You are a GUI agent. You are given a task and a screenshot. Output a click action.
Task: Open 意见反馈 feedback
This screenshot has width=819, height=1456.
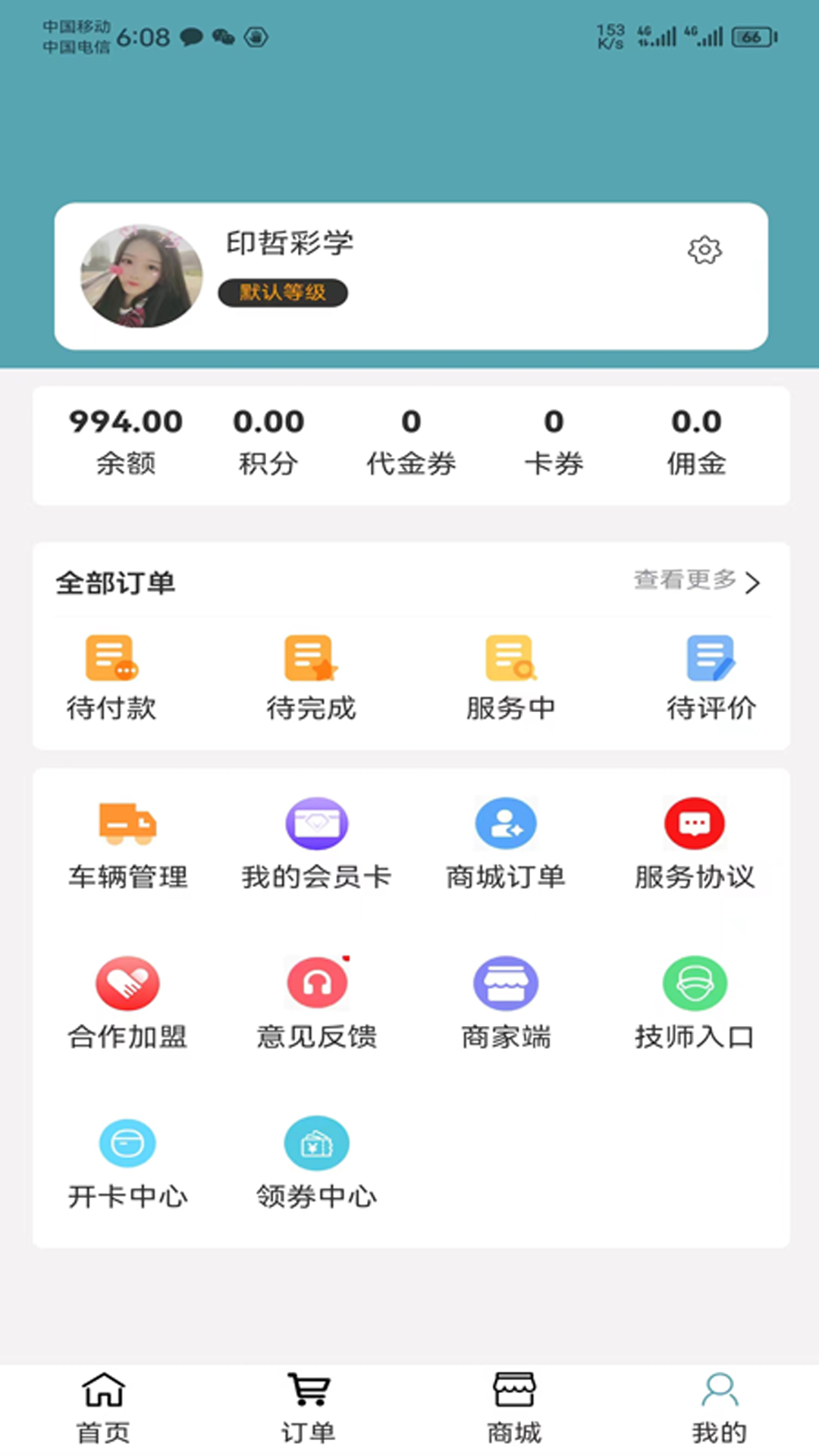click(x=316, y=1003)
